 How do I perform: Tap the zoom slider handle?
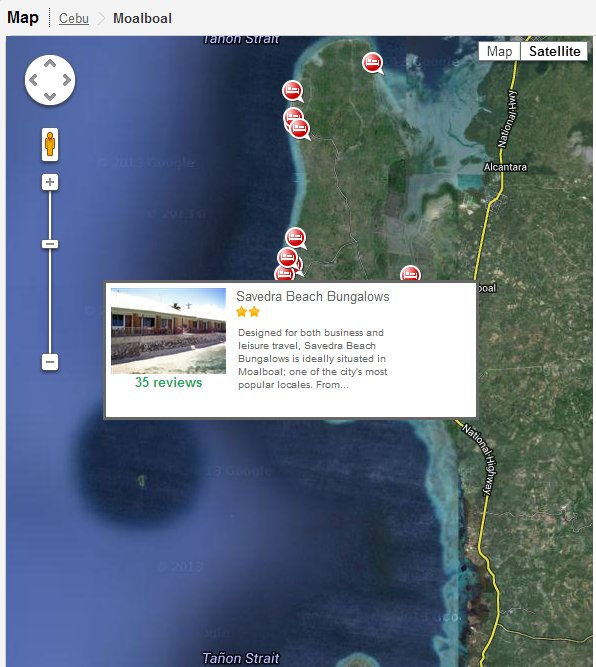[x=50, y=244]
